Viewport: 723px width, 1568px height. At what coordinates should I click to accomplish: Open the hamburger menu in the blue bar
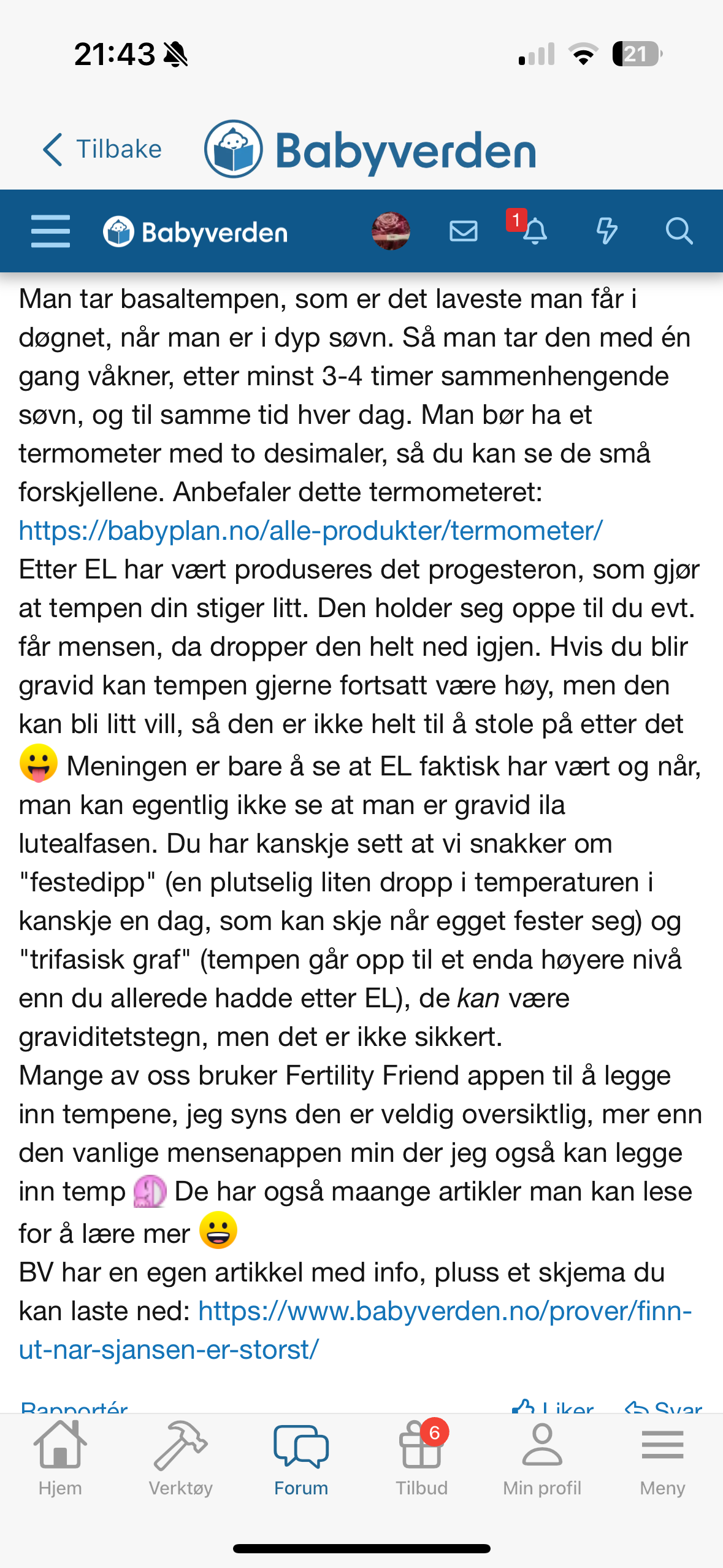(50, 231)
